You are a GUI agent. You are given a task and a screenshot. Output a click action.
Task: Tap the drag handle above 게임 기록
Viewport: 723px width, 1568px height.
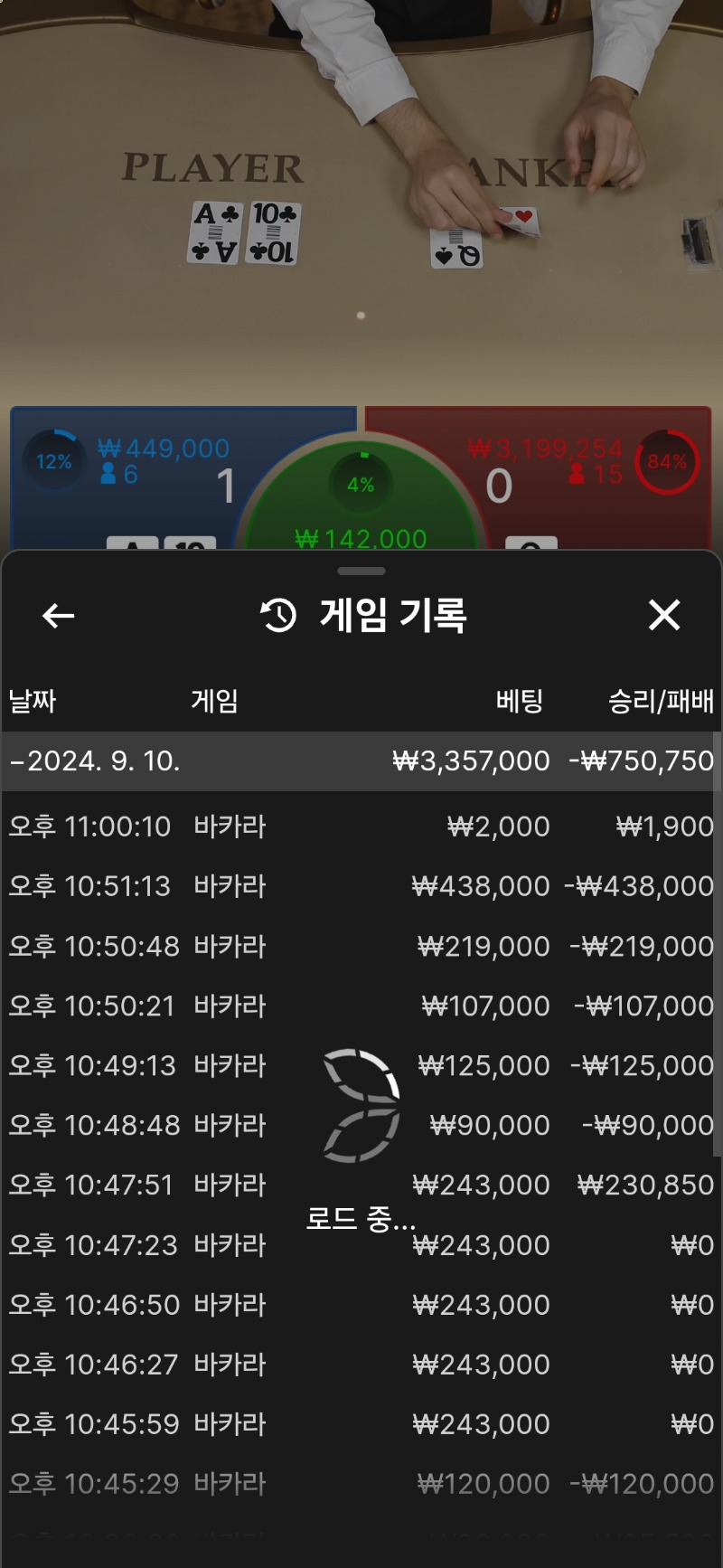tap(361, 571)
